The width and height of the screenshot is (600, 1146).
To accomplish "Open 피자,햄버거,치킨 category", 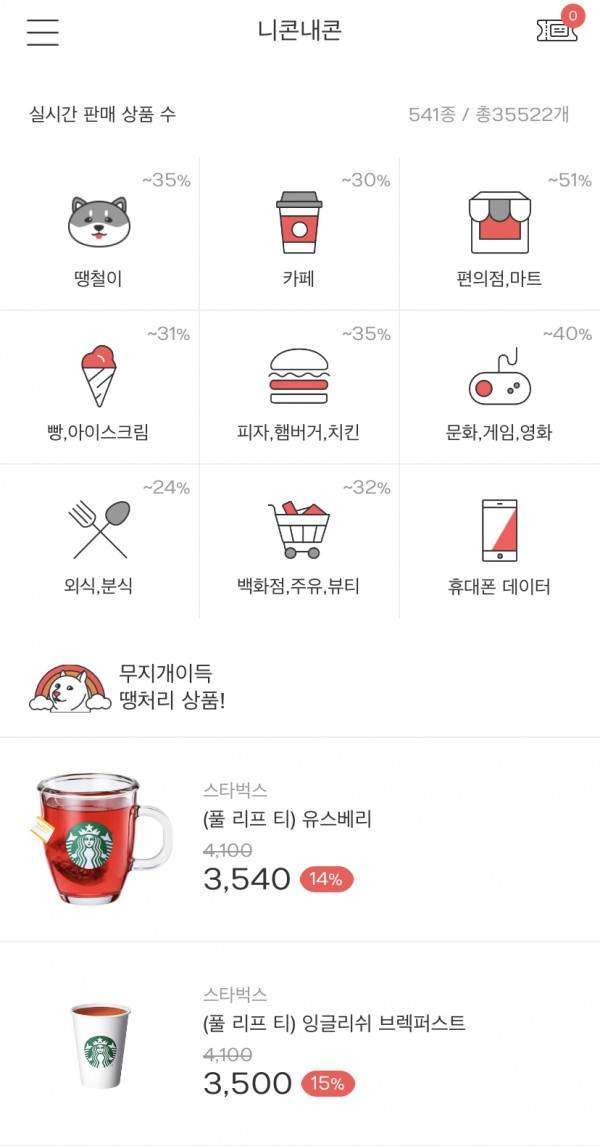I will click(x=298, y=390).
